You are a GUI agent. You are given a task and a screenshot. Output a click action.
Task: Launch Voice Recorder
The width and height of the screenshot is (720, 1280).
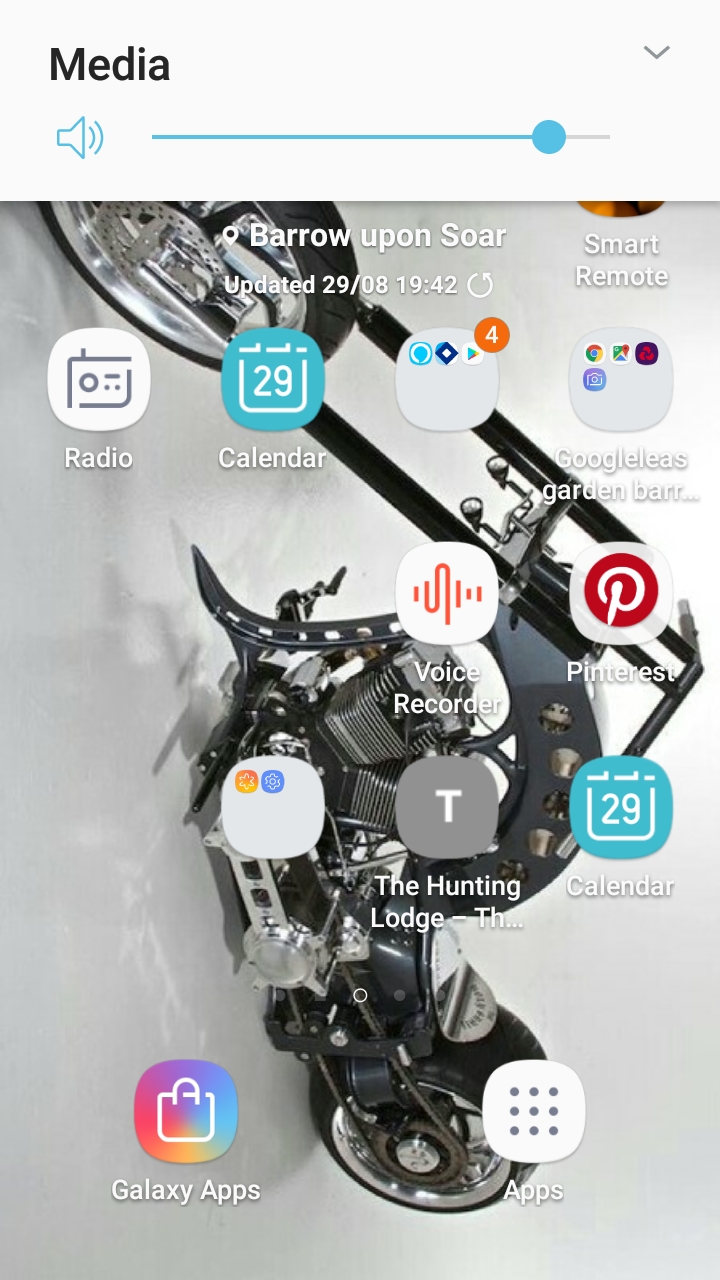tap(447, 594)
